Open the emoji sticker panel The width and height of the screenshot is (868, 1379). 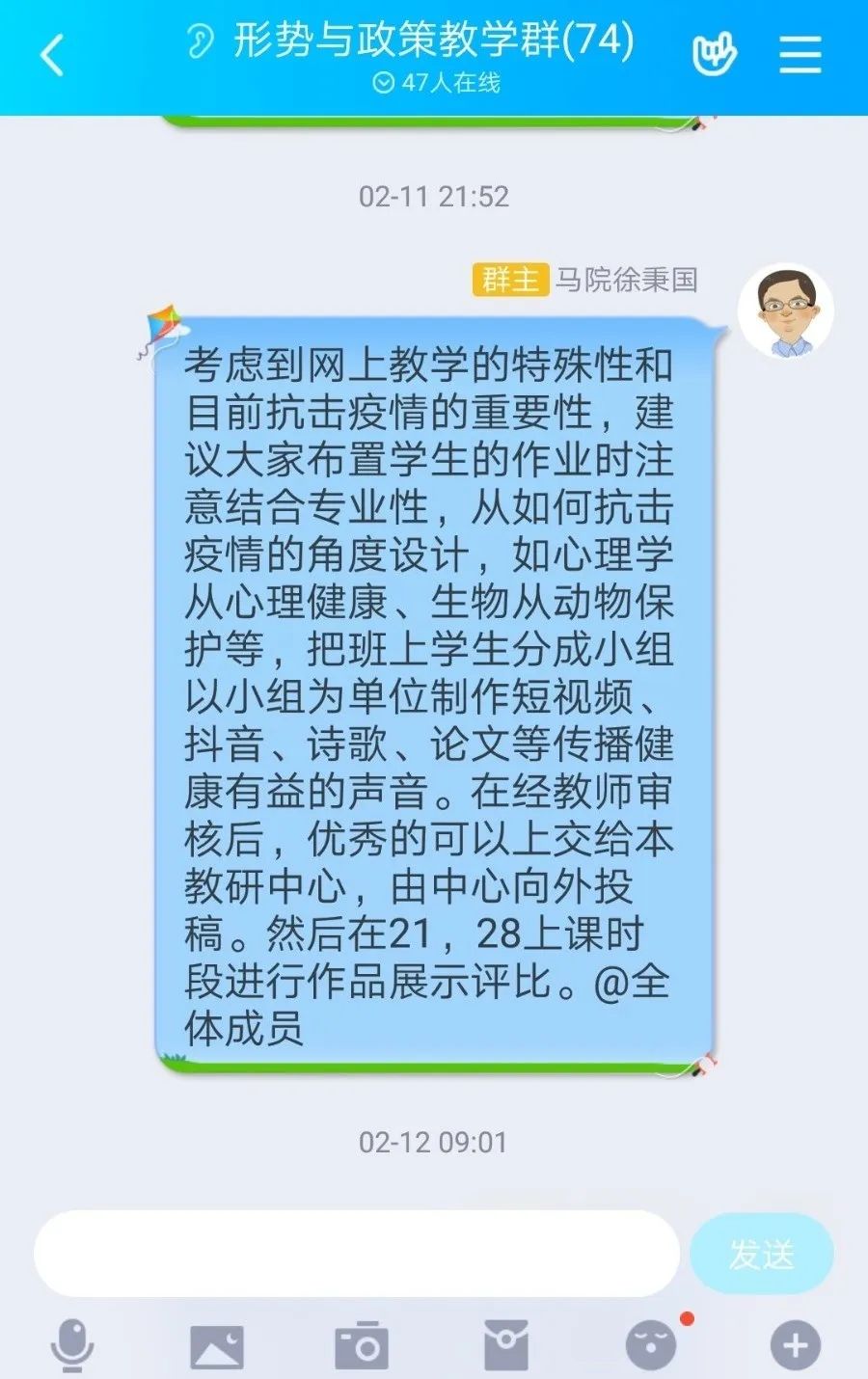click(x=652, y=1345)
